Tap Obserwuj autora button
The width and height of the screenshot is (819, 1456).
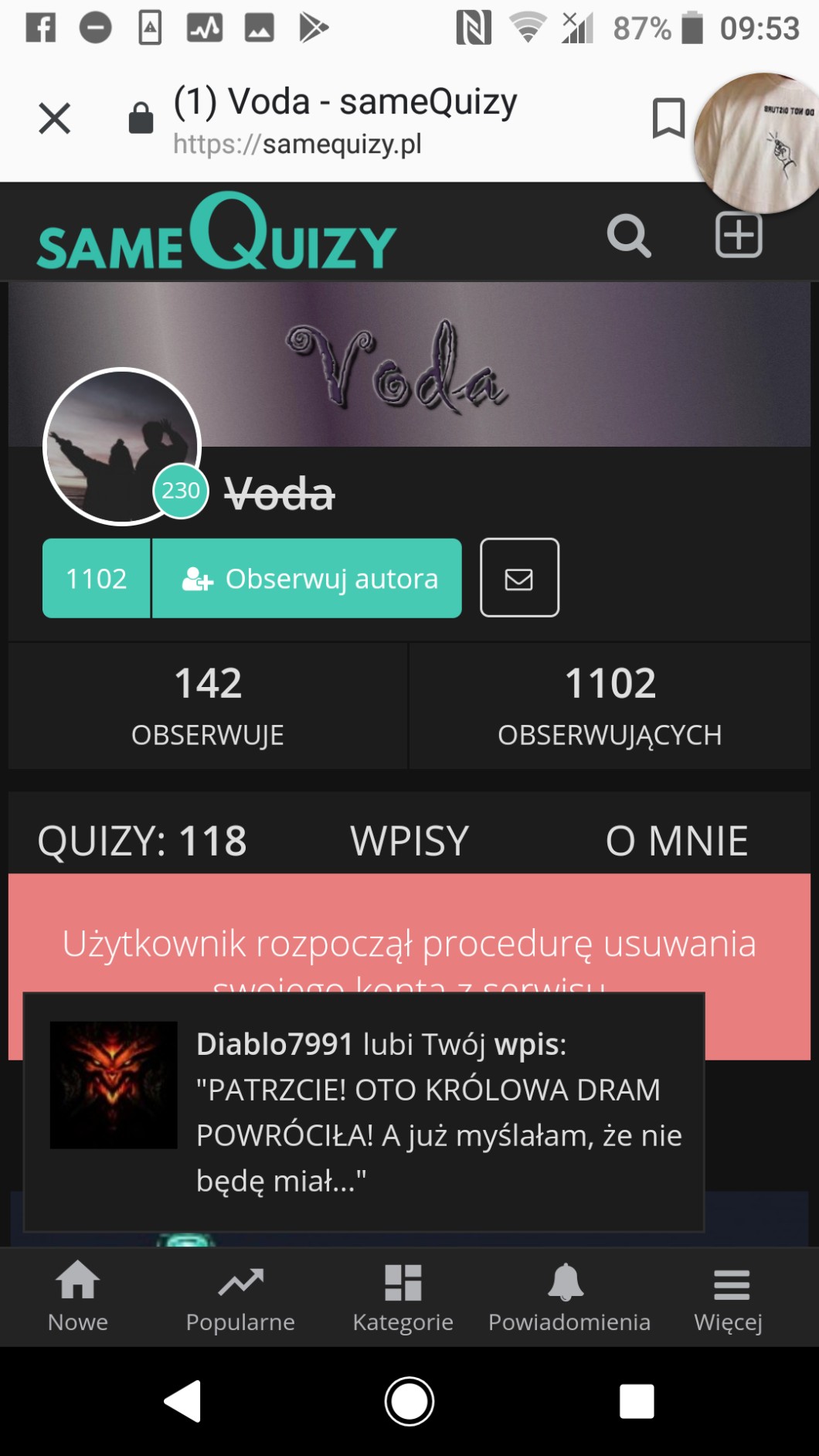click(308, 578)
